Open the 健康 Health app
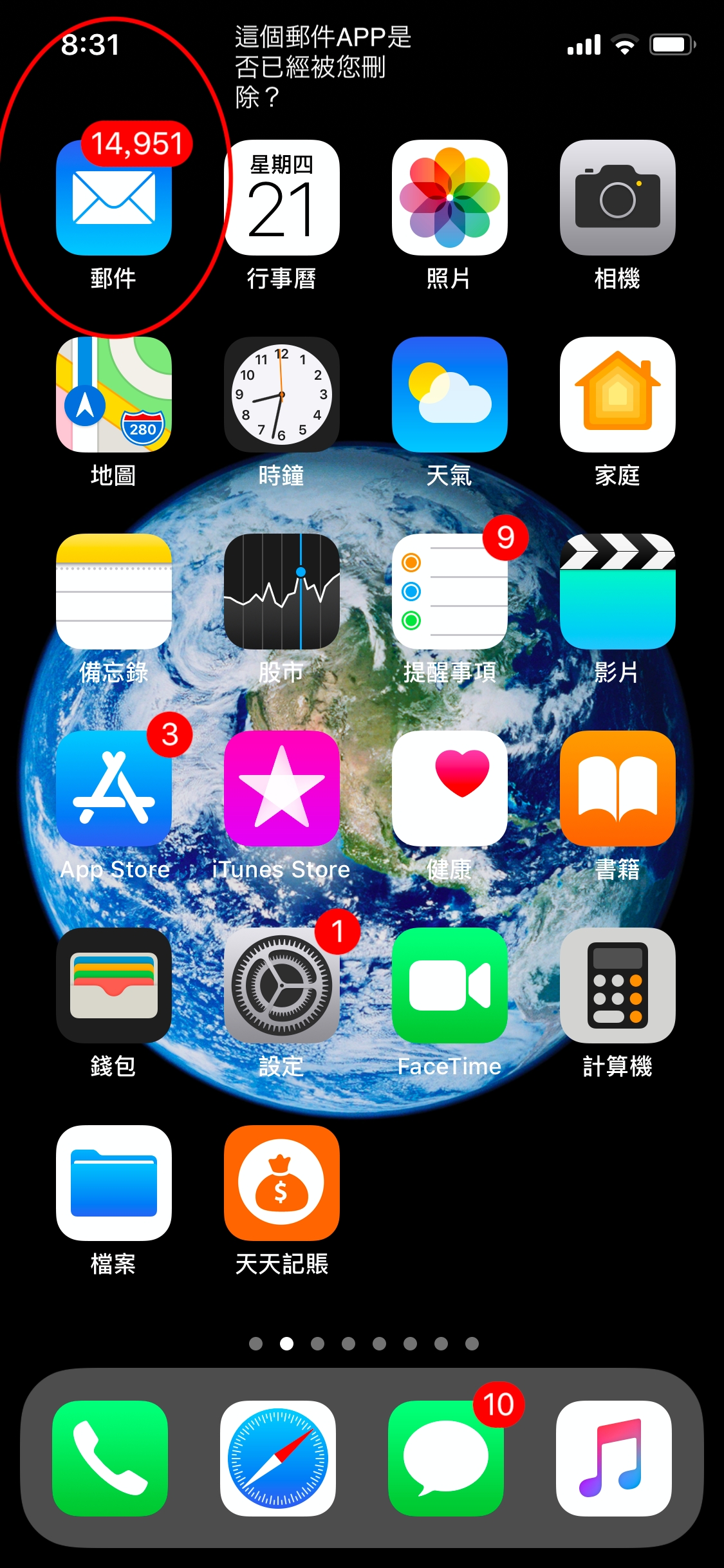 coord(450,789)
